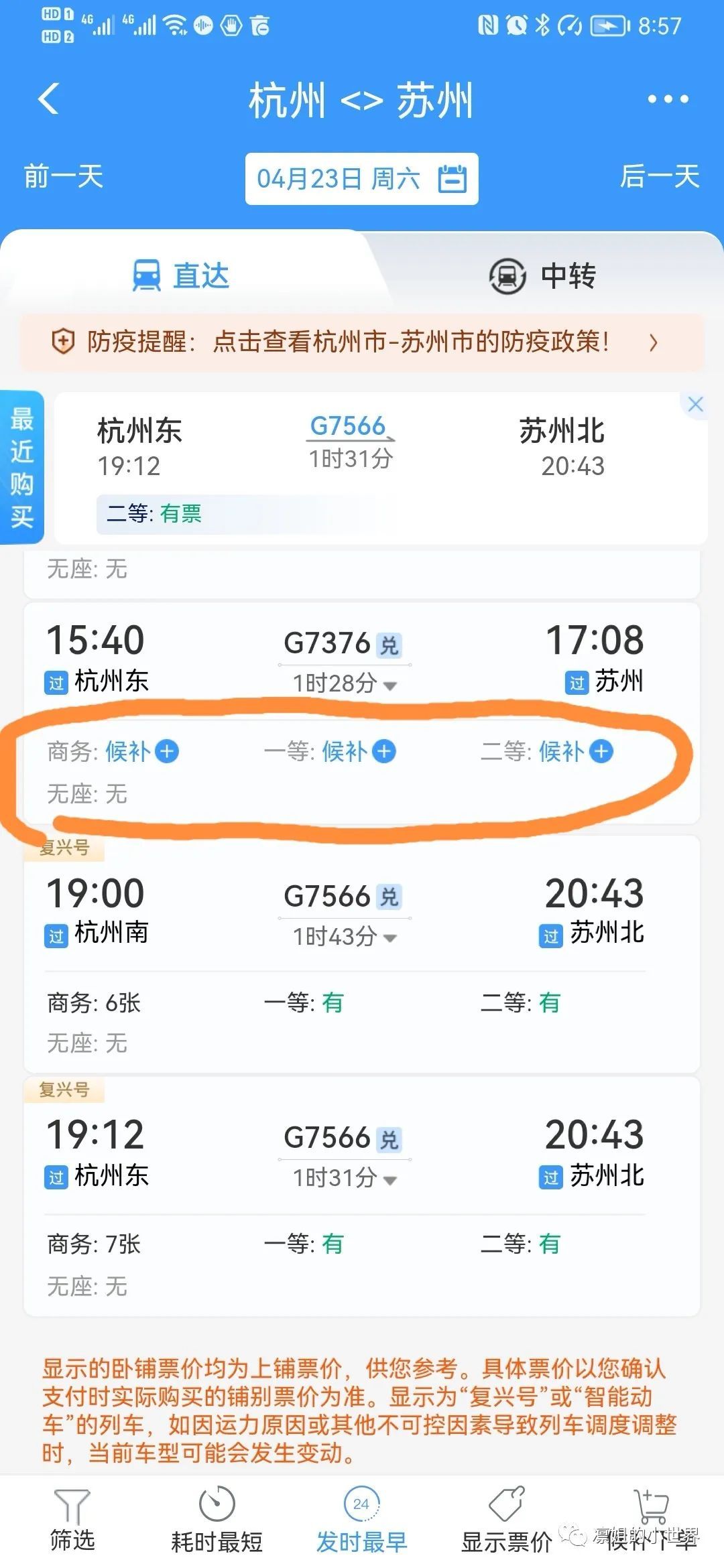Go back from the 杭州 <> 苏州 page
Screen dimensions: 724x1568
(x=49, y=99)
